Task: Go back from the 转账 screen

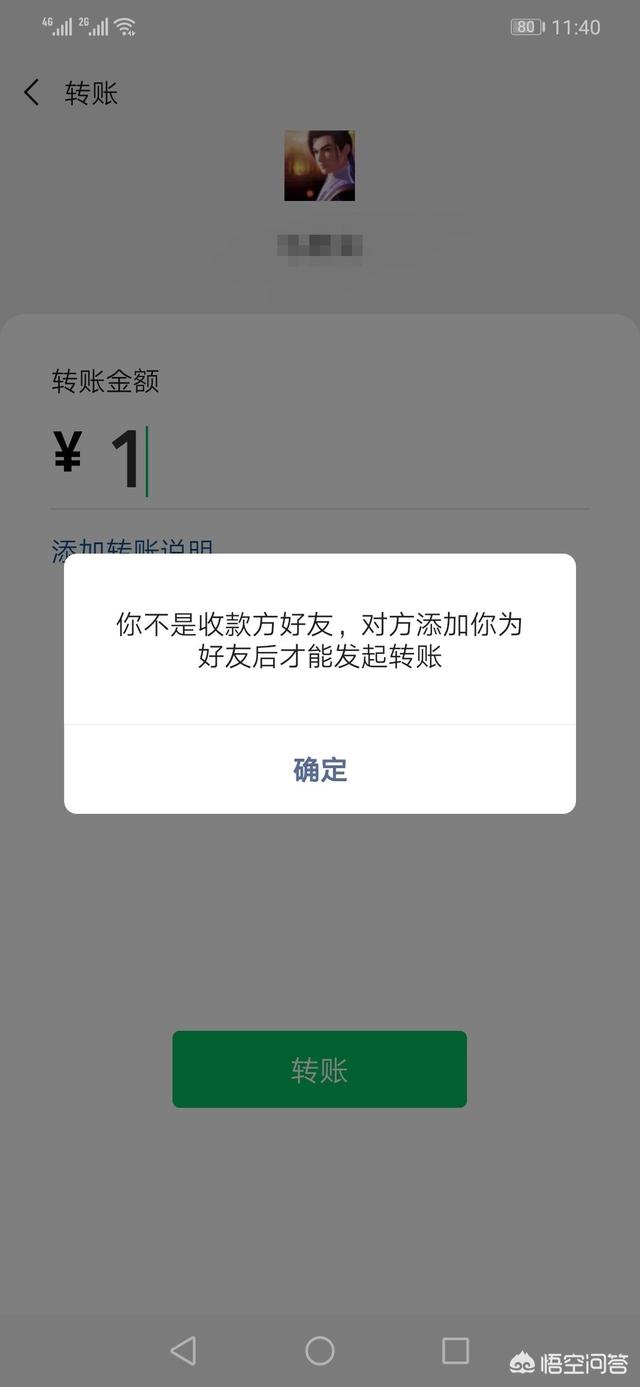Action: coord(32,93)
